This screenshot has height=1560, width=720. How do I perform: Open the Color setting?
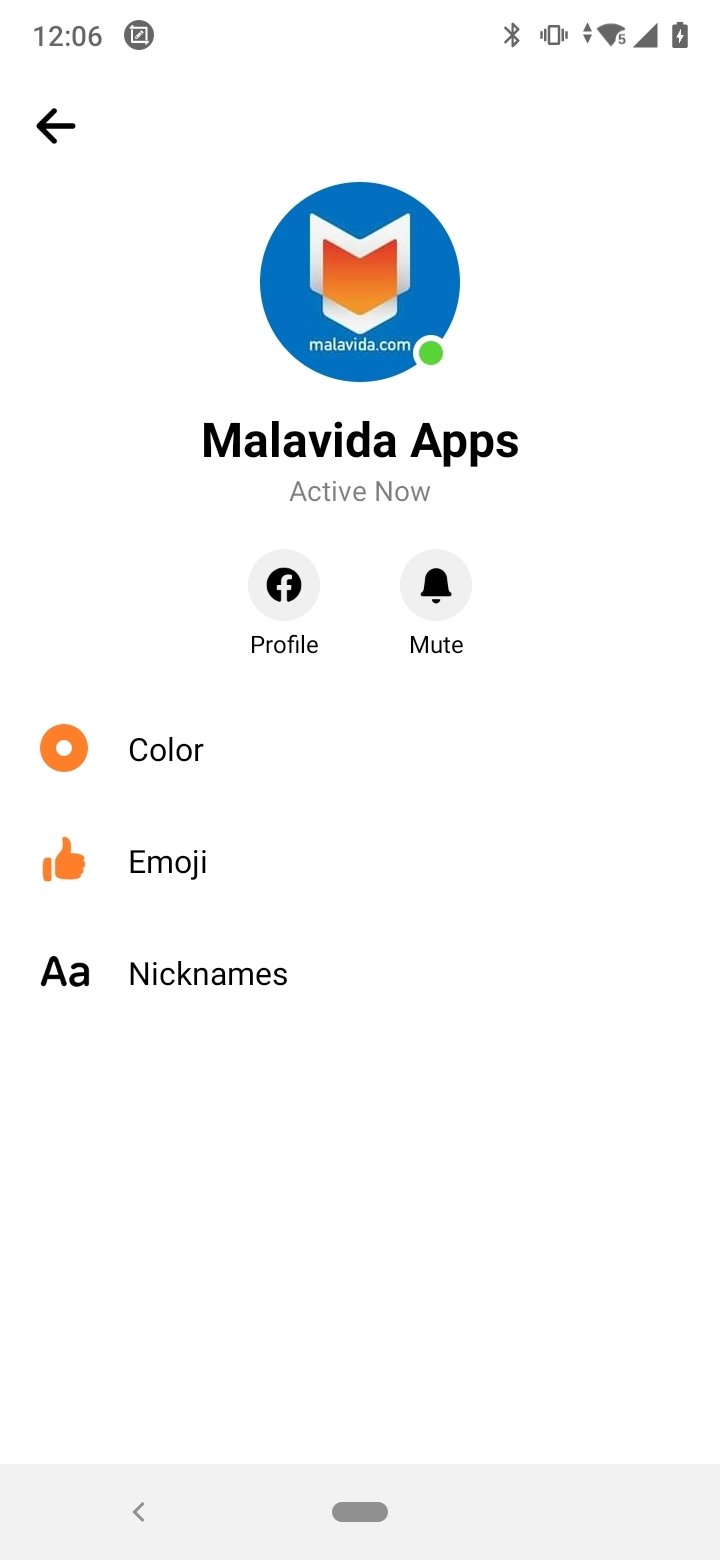coord(360,750)
